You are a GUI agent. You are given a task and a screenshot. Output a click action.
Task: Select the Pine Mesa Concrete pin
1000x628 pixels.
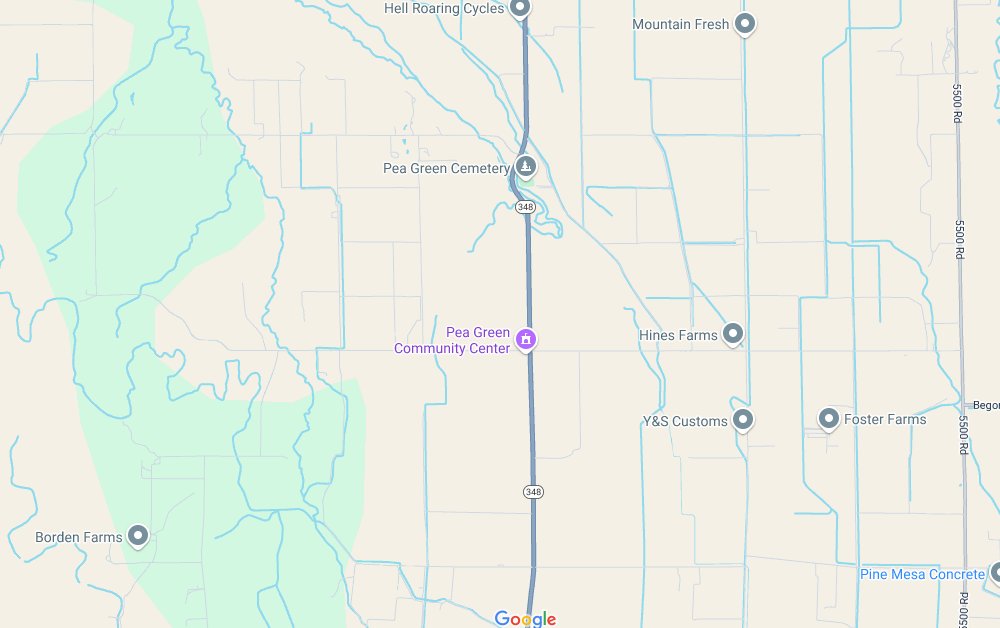995,573
